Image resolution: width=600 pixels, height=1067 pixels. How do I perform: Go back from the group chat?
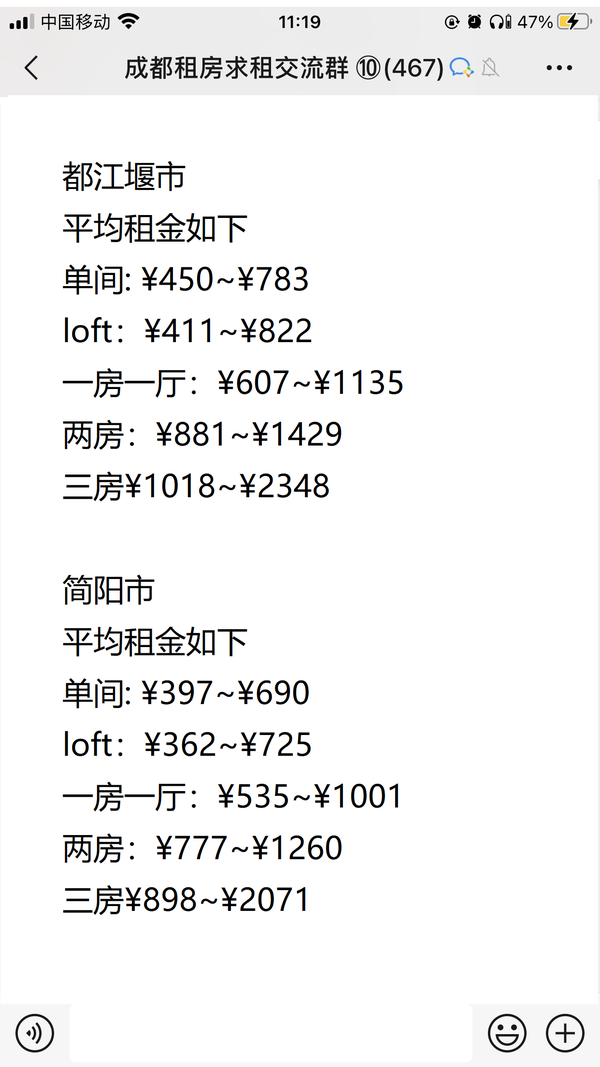(x=31, y=68)
